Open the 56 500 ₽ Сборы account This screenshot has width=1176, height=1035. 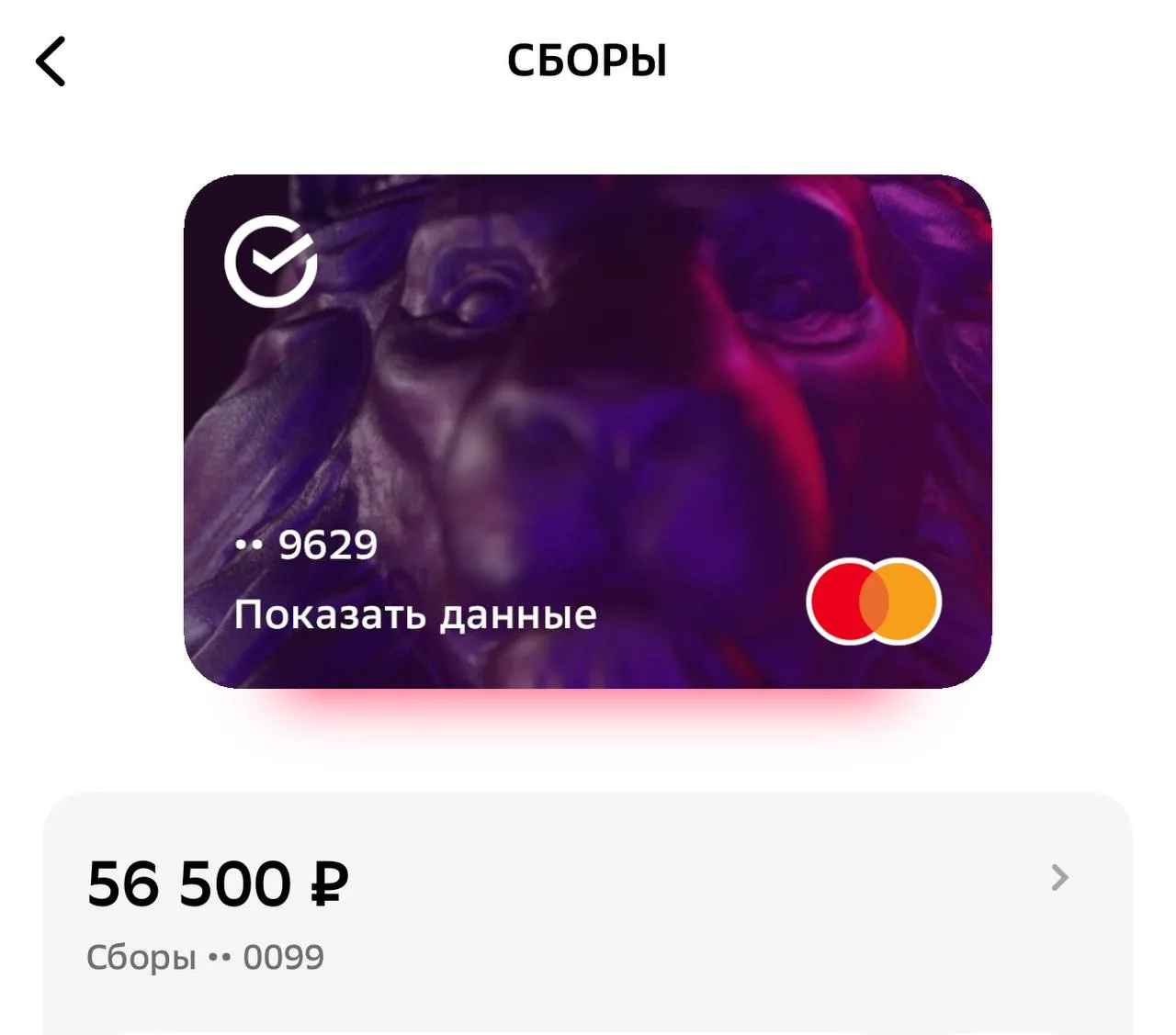[586, 909]
